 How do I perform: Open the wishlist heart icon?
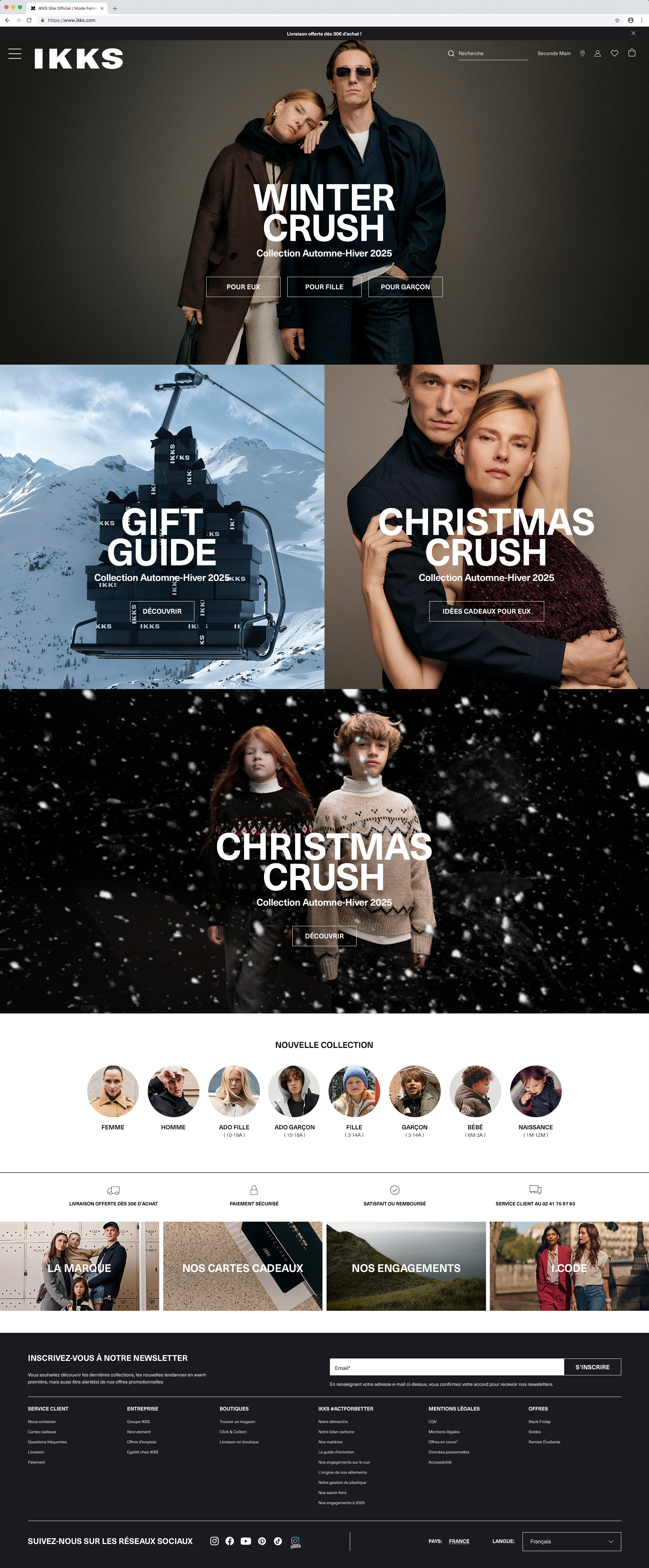[614, 54]
